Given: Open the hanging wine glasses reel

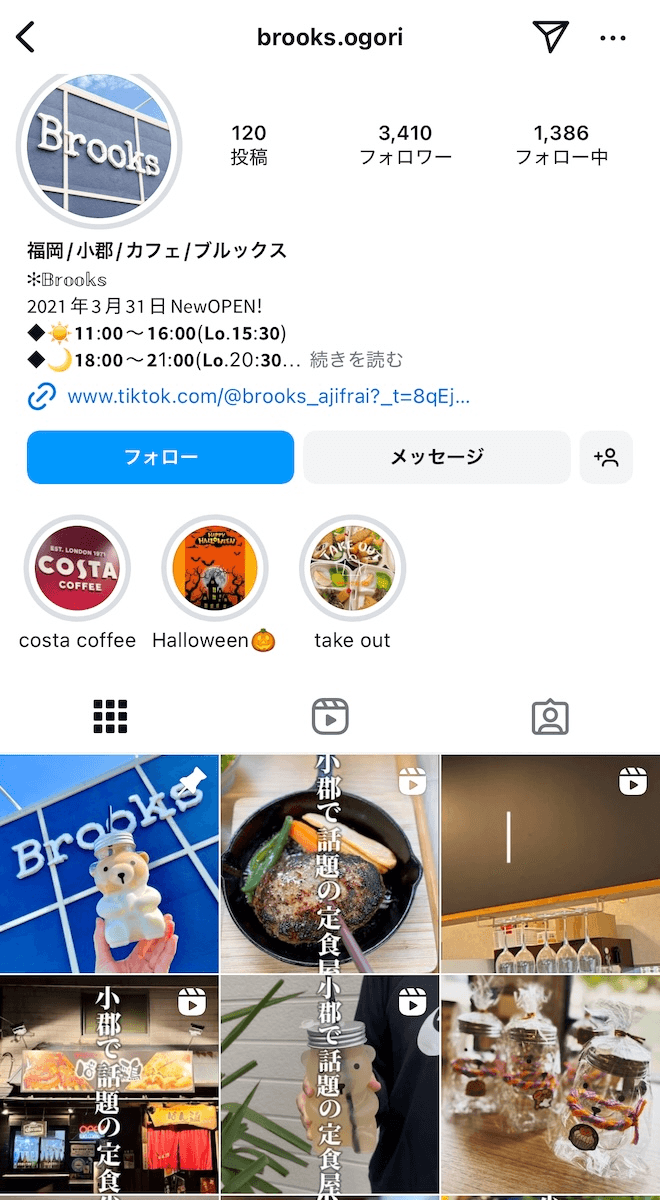Looking at the screenshot, I should [550, 863].
